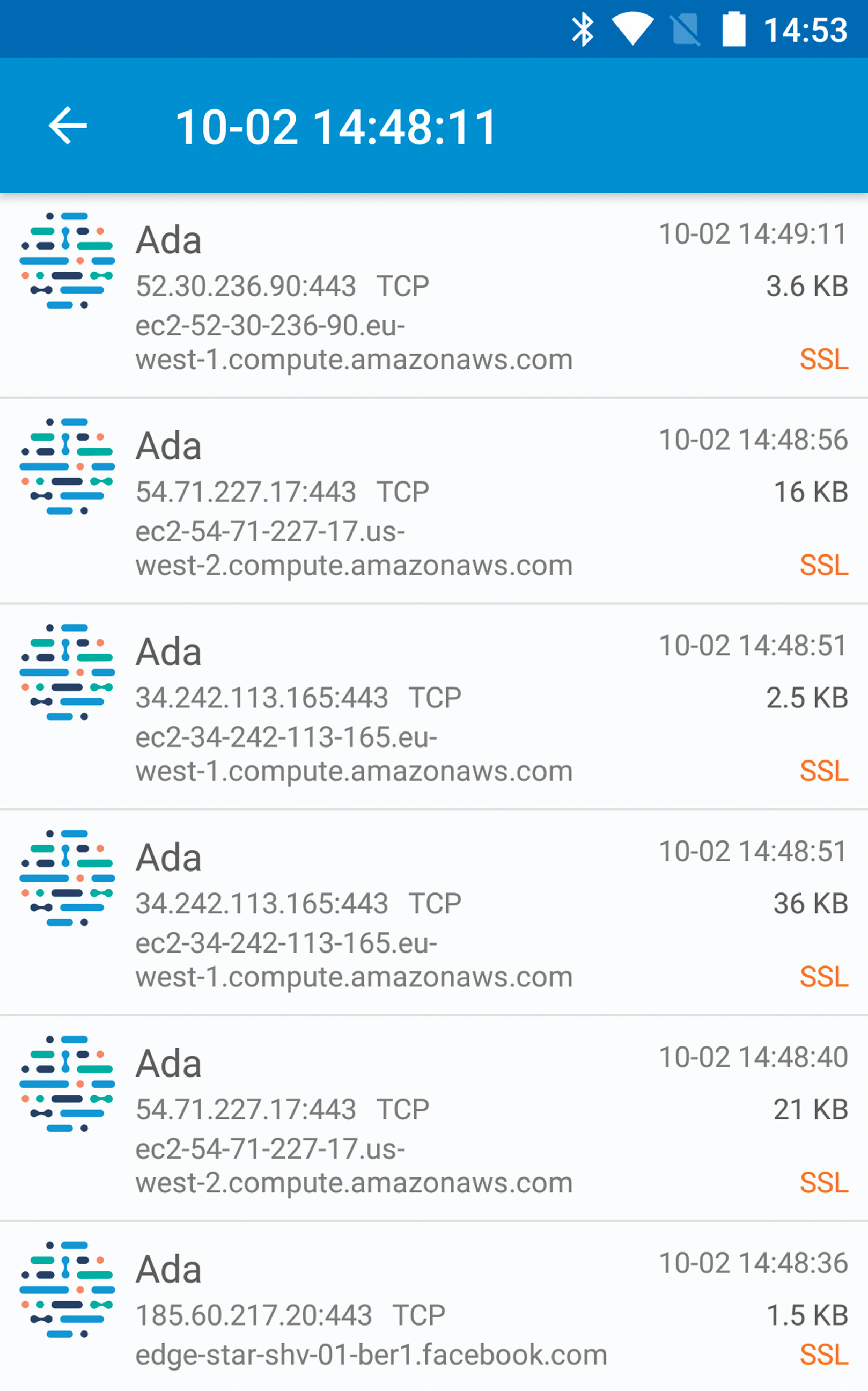The image size is (868, 1391).
Task: Open the 16 KB Ada connection entry
Action: point(434,501)
